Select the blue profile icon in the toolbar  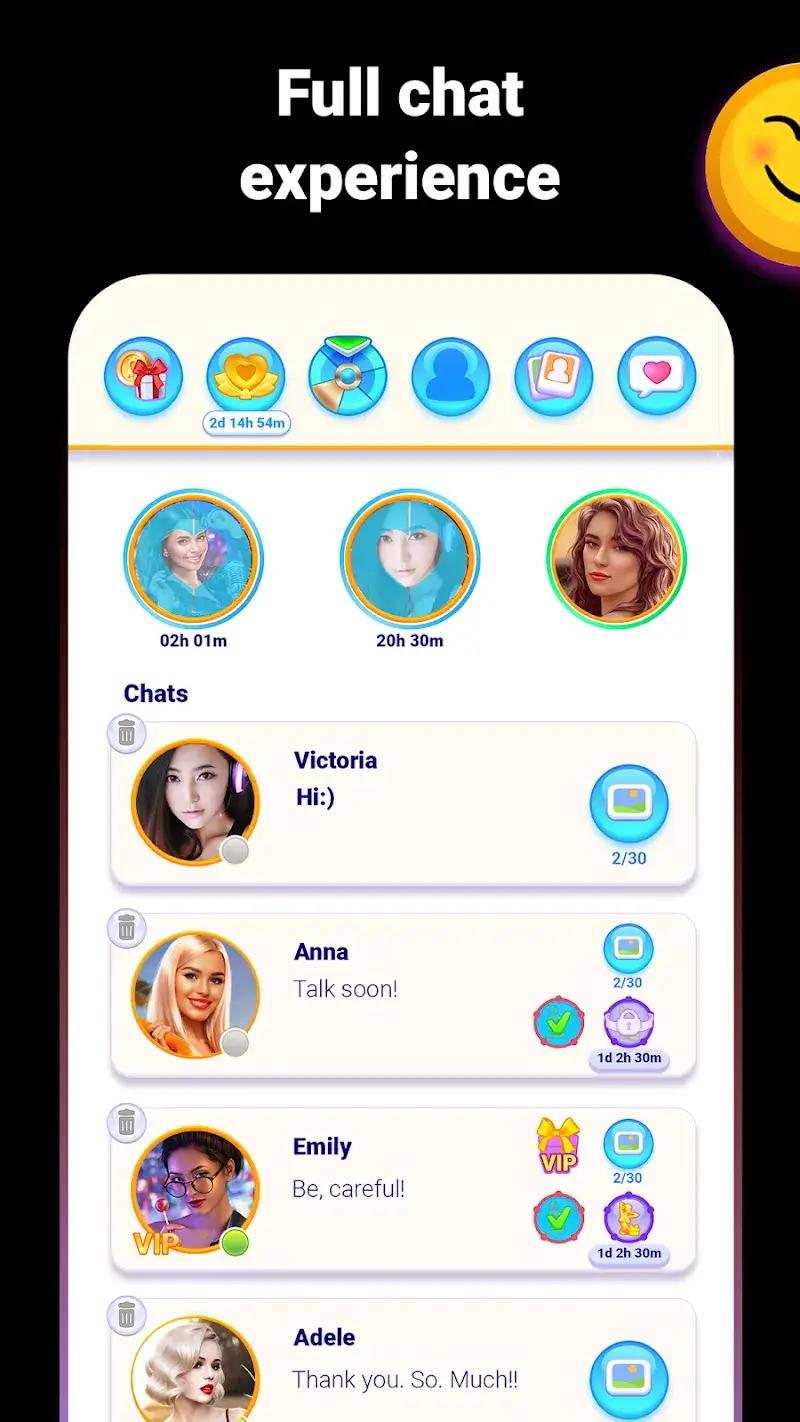tap(450, 377)
